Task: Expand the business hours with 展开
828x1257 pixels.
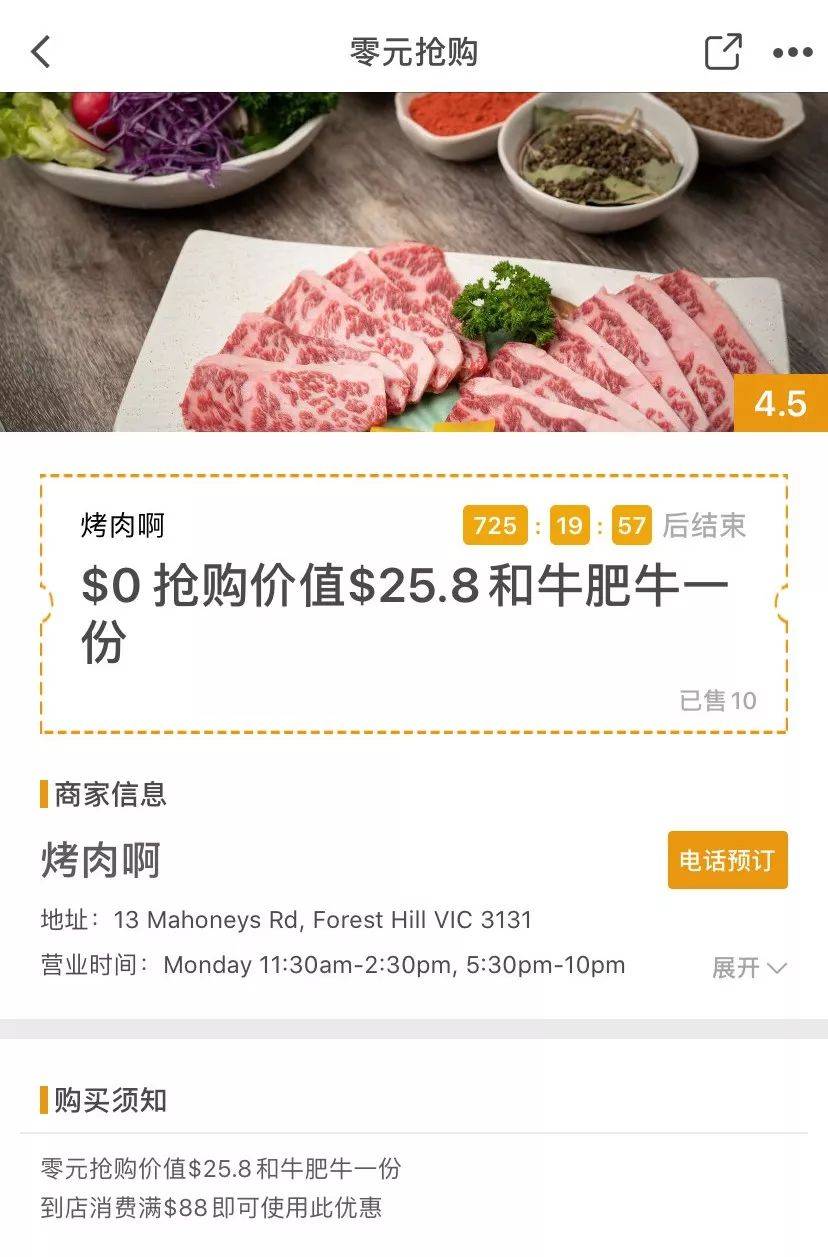Action: pos(749,967)
